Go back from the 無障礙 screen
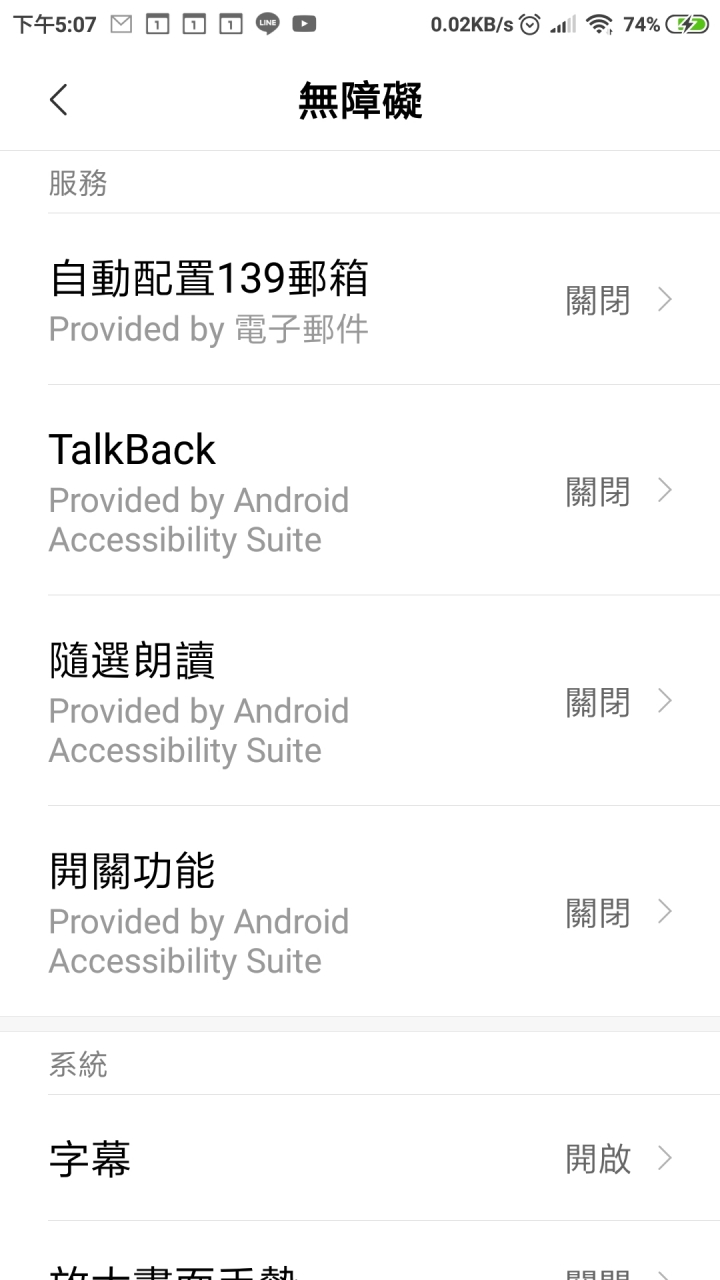Image resolution: width=720 pixels, height=1280 pixels. point(59,100)
